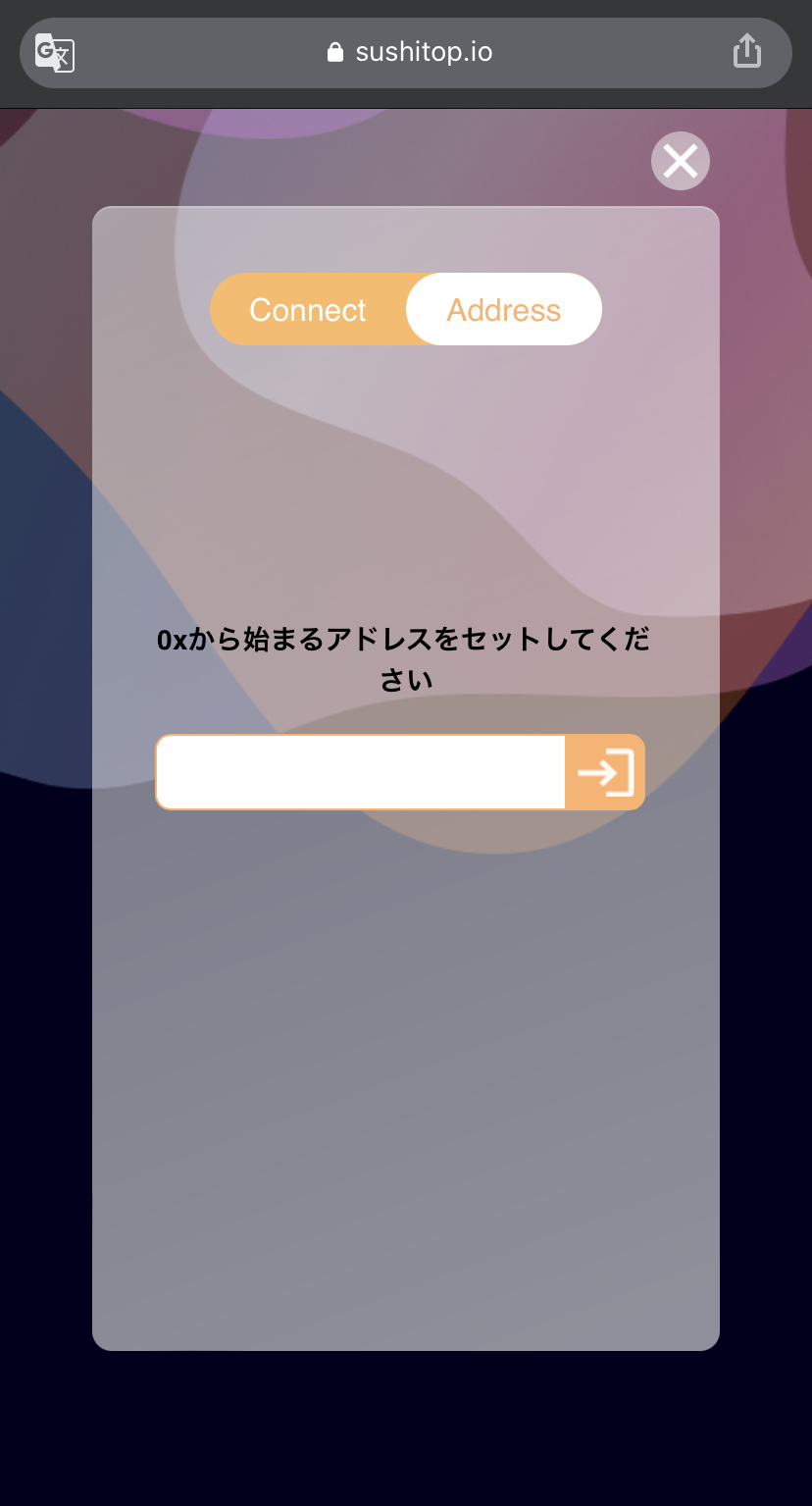This screenshot has width=812, height=1506.
Task: Select the Address tab
Action: (x=504, y=310)
